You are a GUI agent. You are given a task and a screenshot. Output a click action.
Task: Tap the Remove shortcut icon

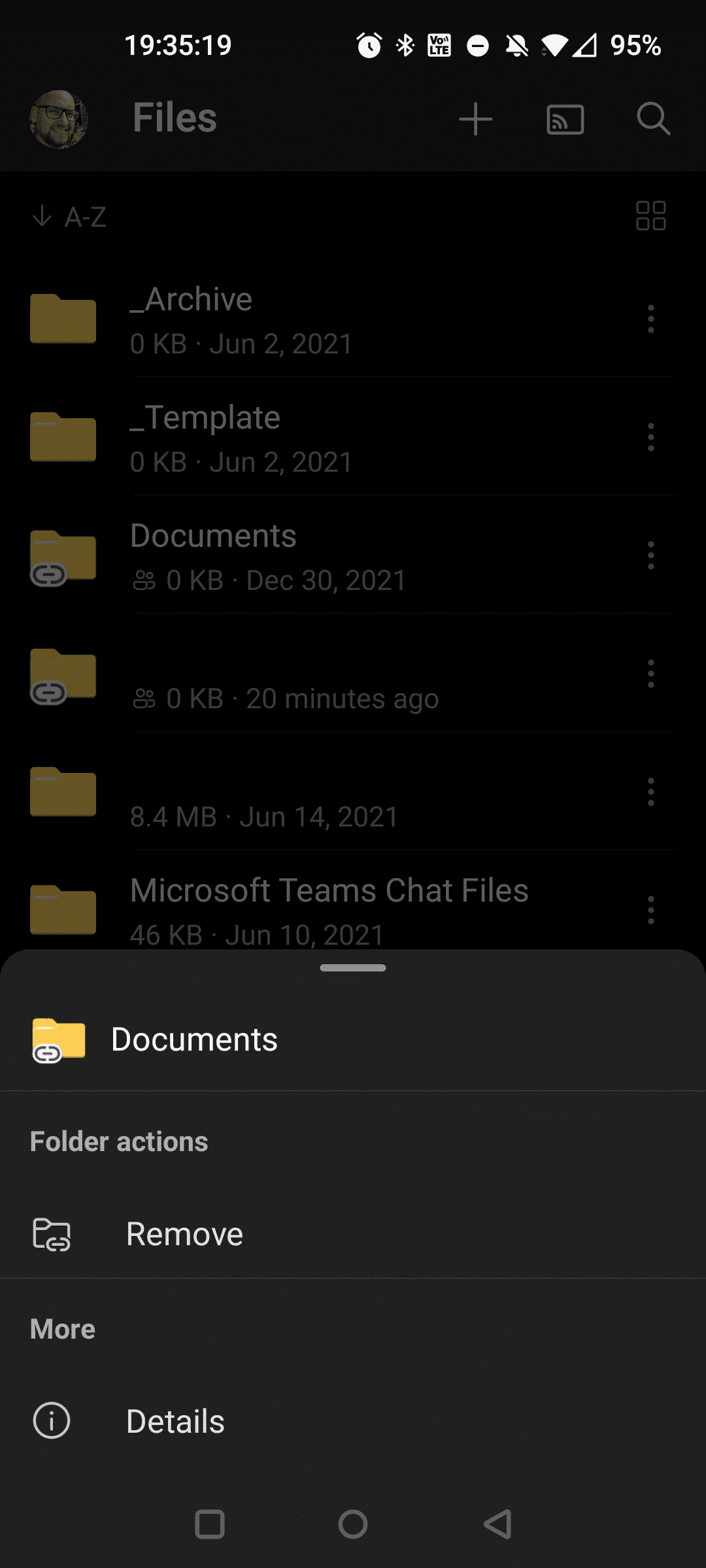[52, 1235]
